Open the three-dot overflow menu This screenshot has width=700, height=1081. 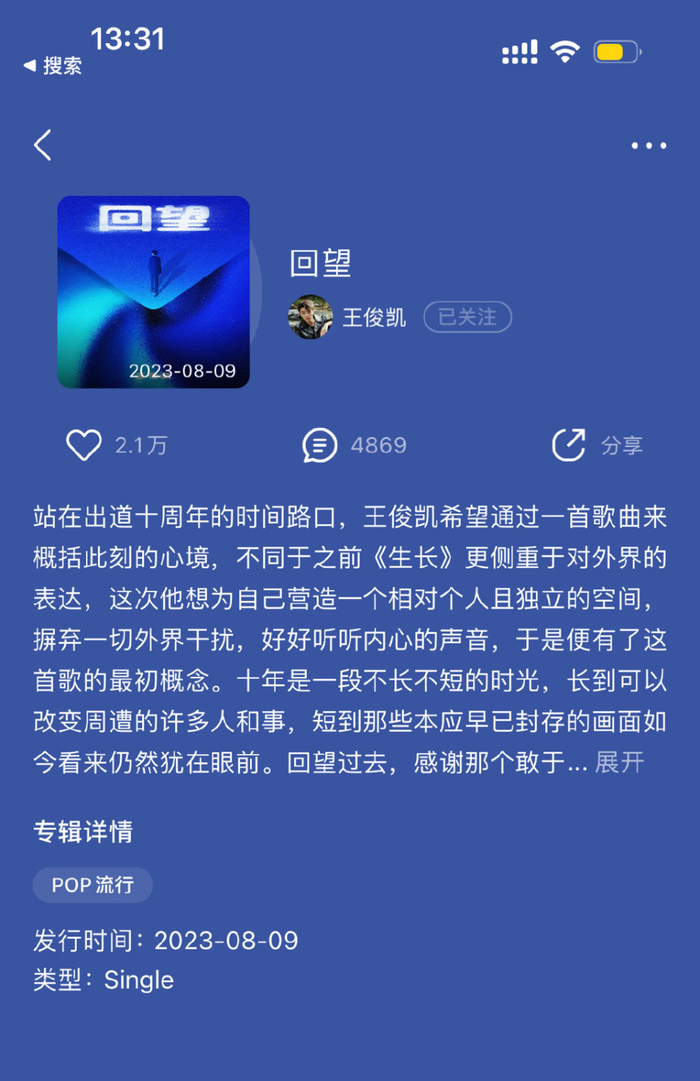click(648, 146)
